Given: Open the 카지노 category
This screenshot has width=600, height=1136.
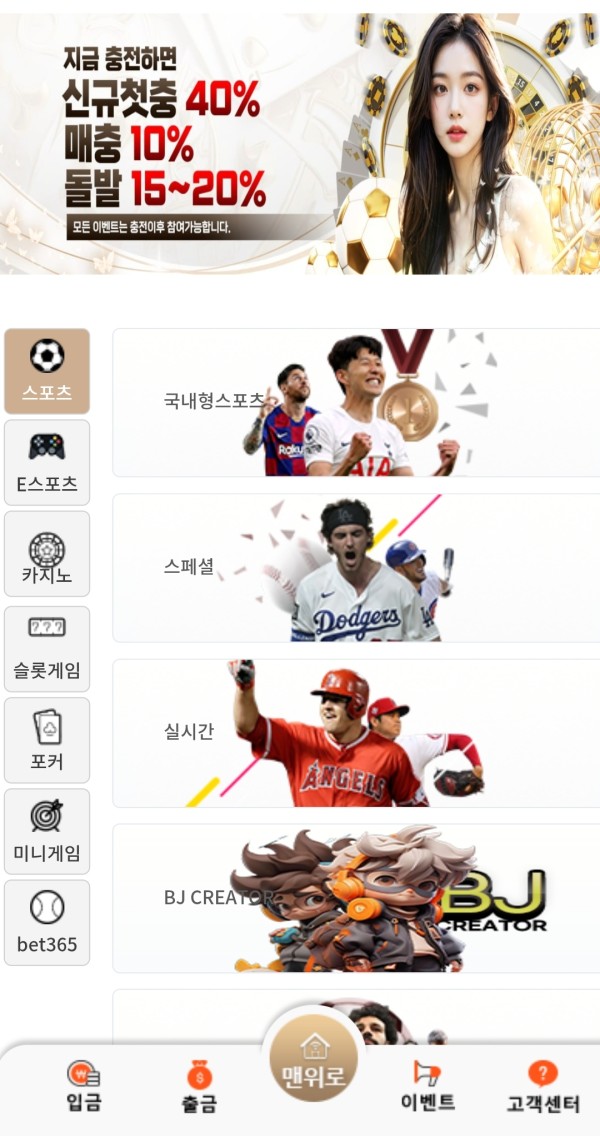Looking at the screenshot, I should (x=47, y=554).
